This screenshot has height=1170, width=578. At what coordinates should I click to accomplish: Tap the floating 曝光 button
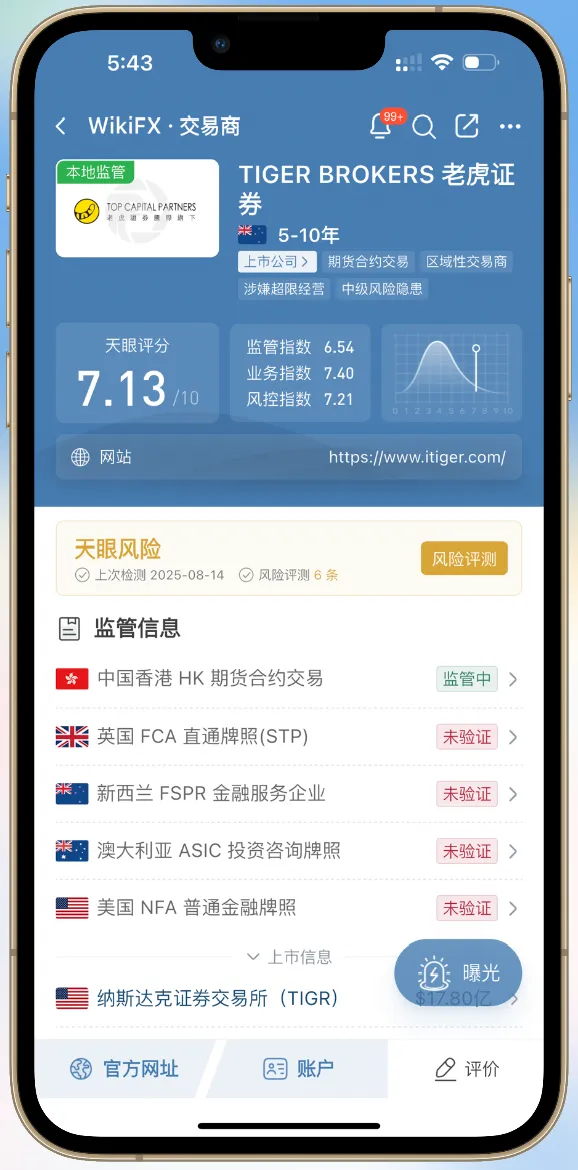pyautogui.click(x=458, y=973)
